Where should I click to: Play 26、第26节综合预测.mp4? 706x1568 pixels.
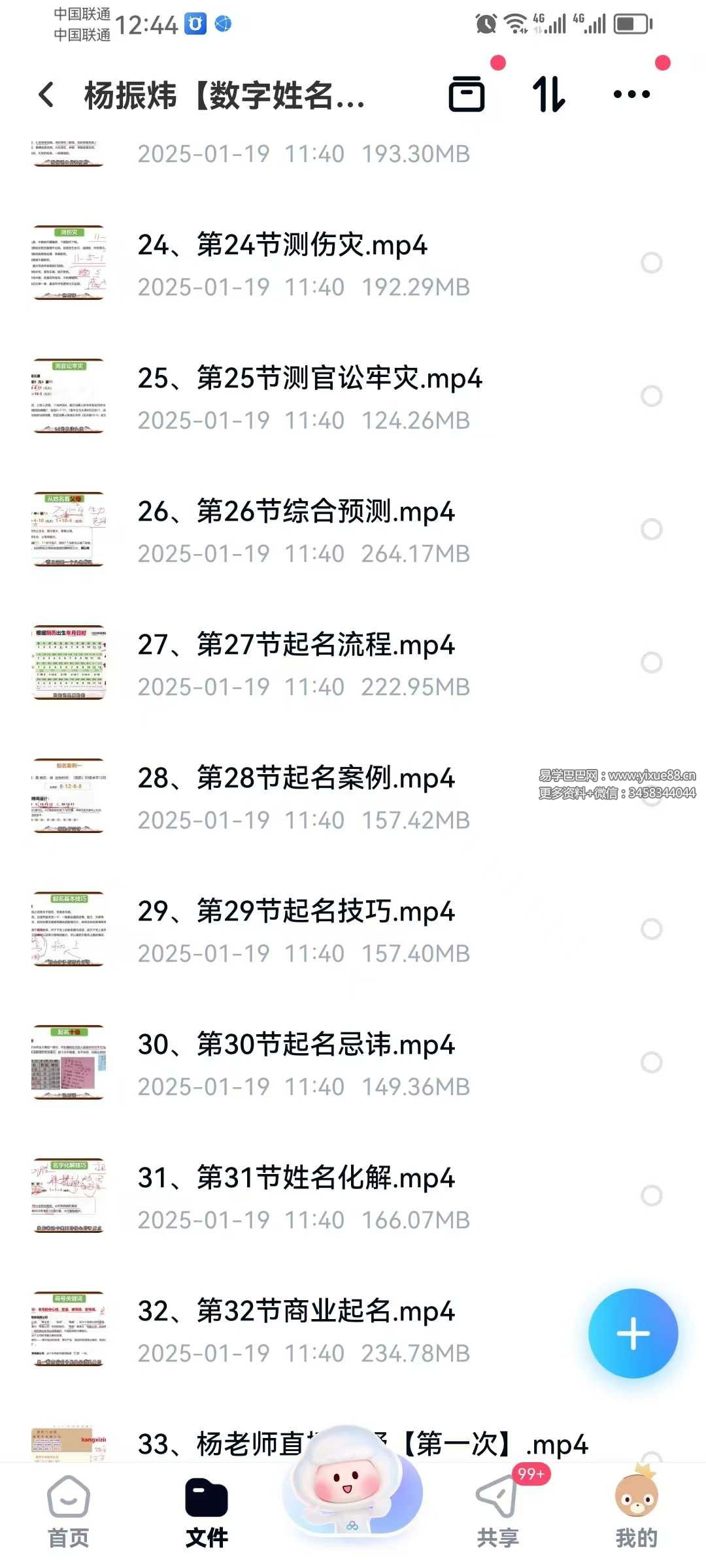point(296,512)
